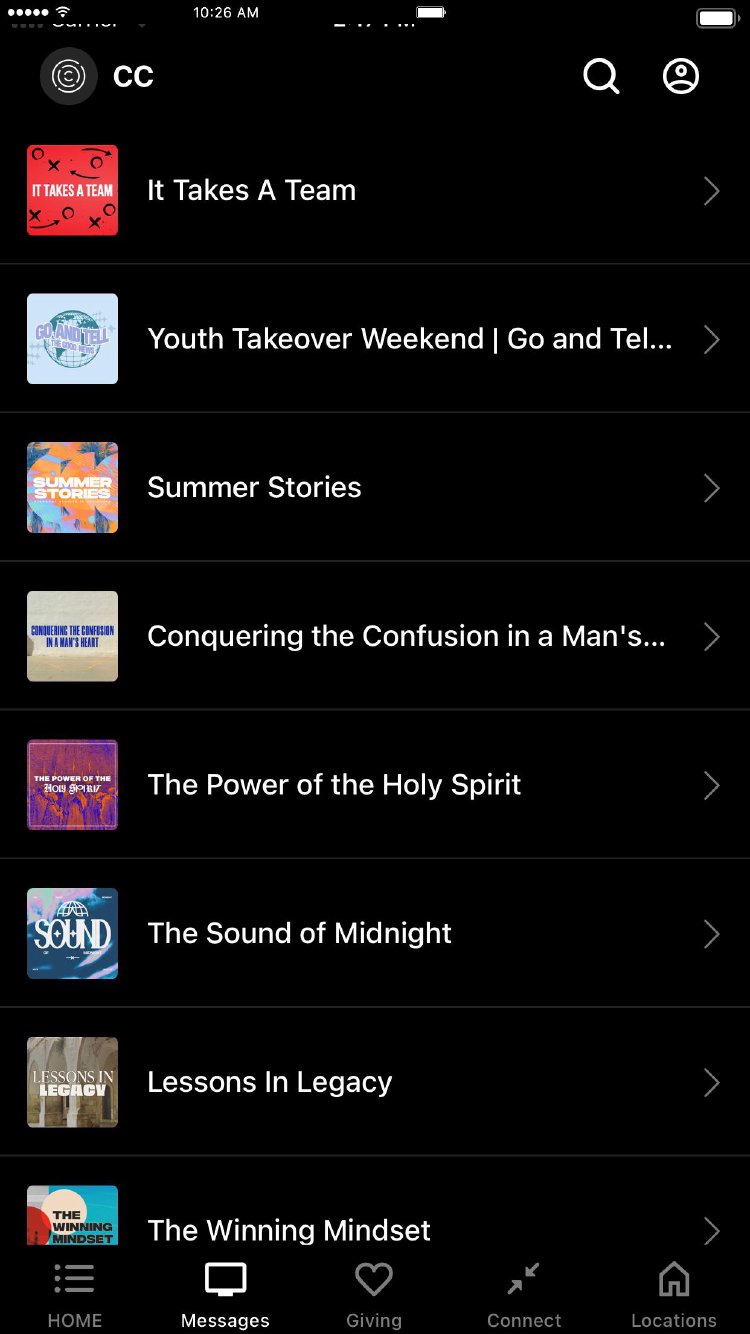Open the search icon
Screen dimensions: 750x1334
pyautogui.click(x=601, y=76)
